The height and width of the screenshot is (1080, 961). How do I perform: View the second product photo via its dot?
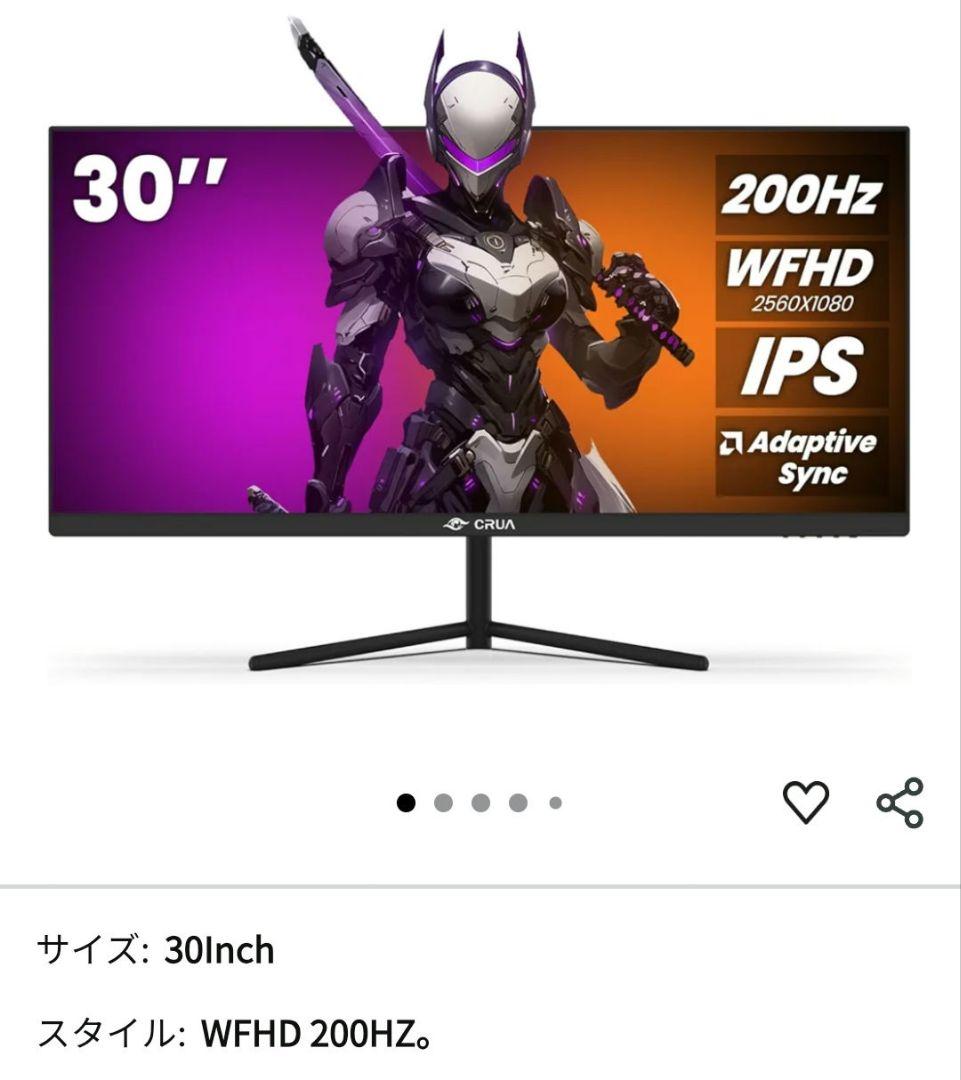click(441, 800)
